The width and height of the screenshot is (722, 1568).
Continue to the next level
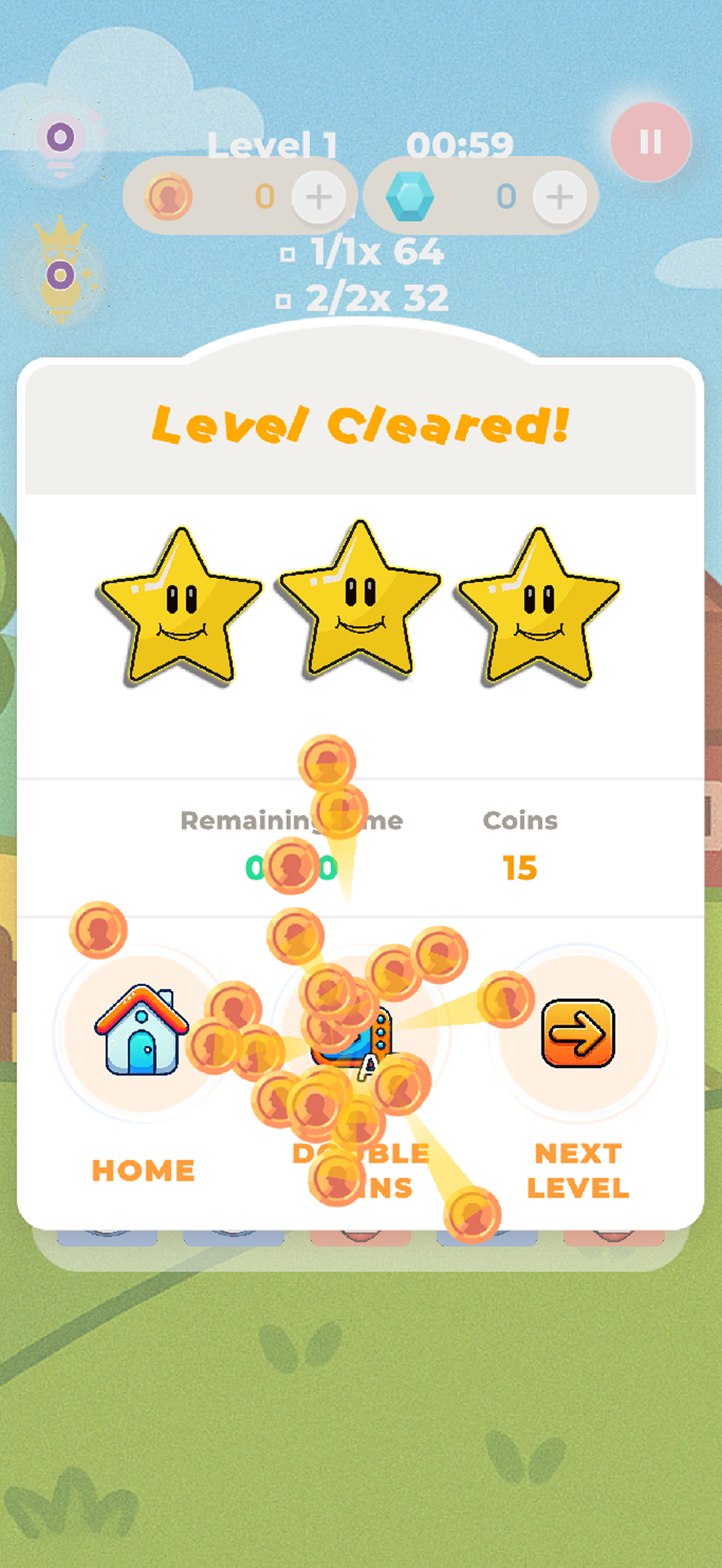click(578, 1032)
